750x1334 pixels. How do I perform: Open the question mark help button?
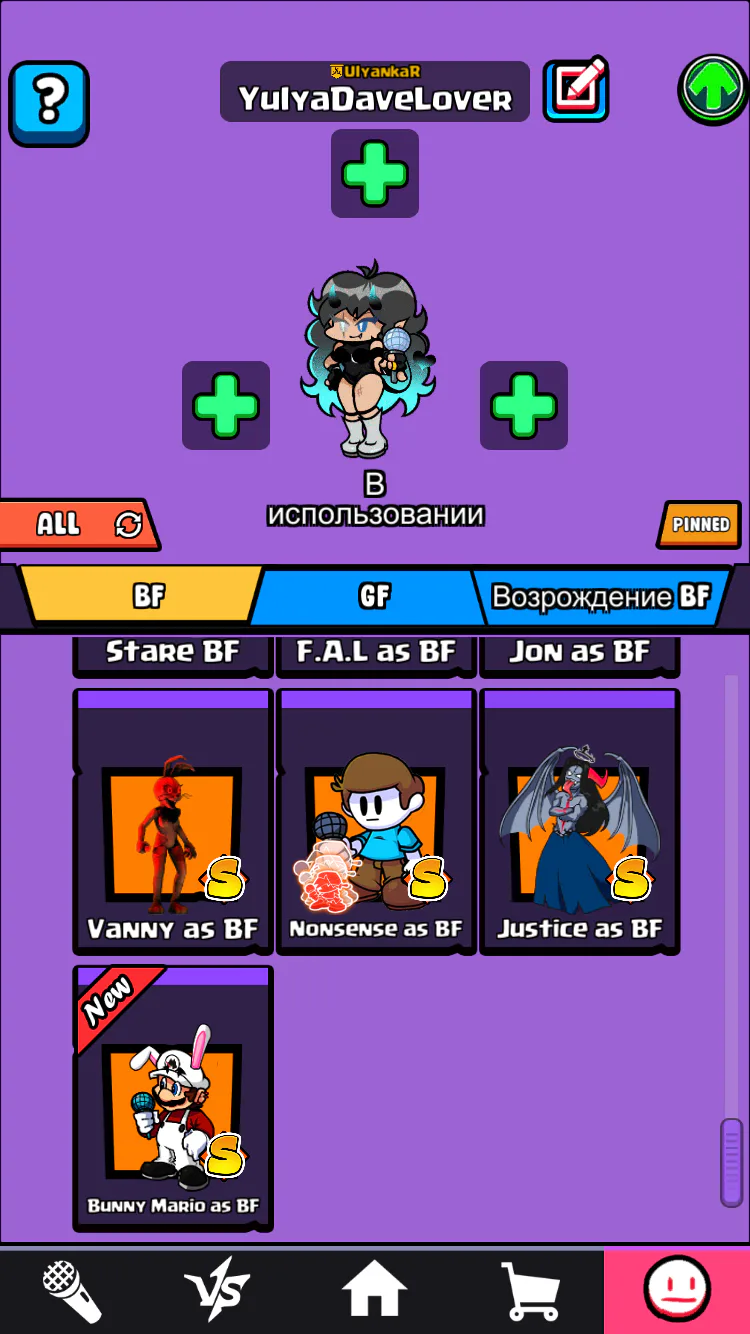[x=49, y=103]
